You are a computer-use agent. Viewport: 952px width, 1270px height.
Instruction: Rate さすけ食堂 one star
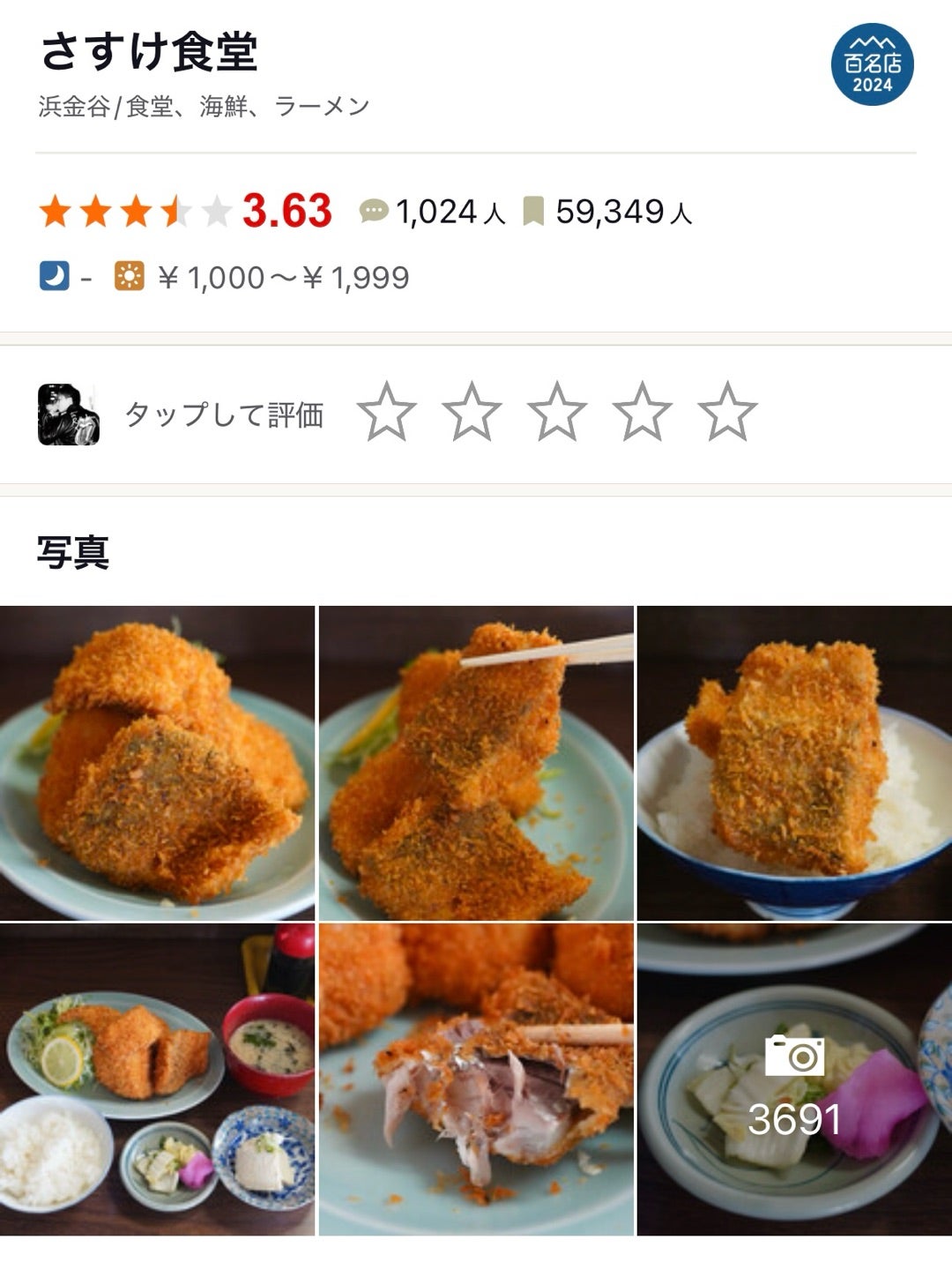[x=386, y=413]
